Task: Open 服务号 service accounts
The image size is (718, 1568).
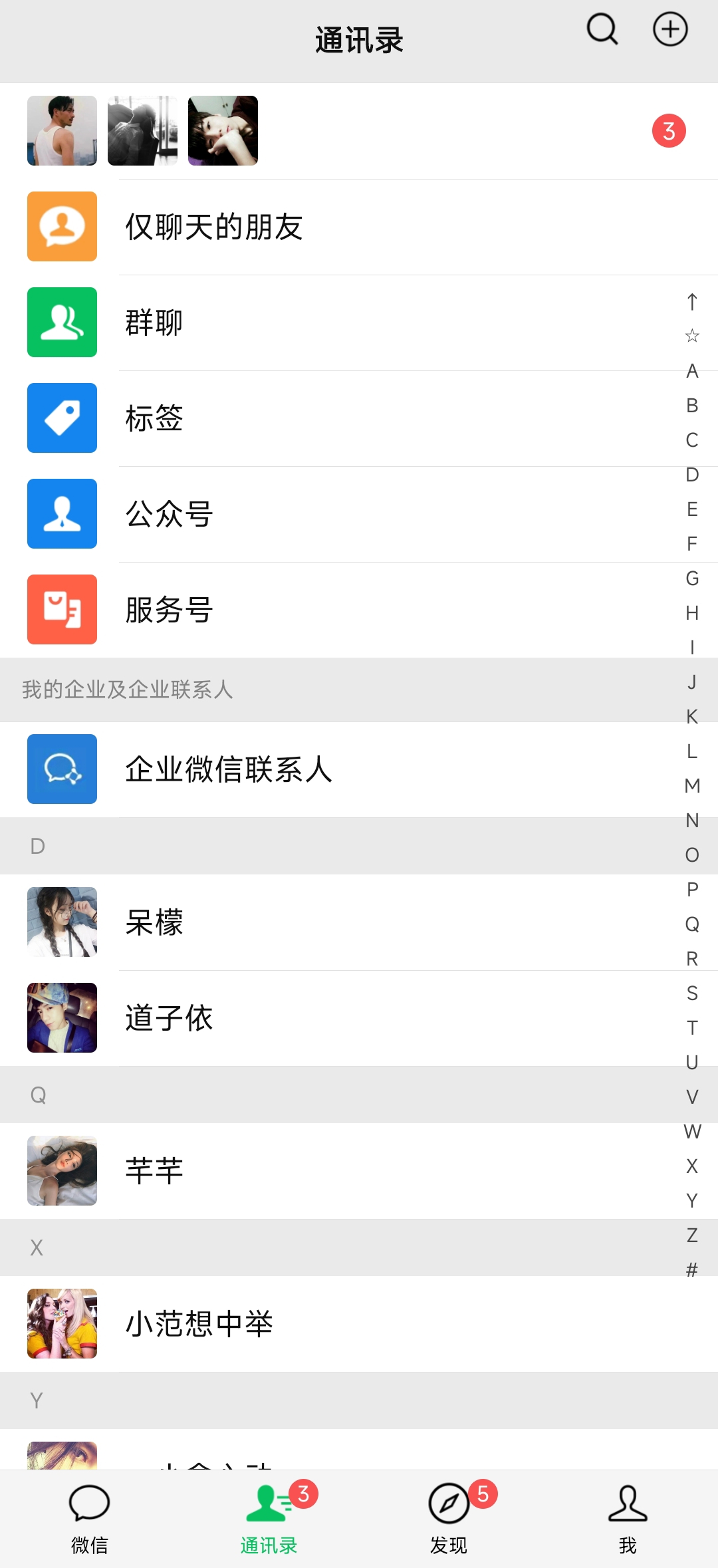Action: click(359, 610)
